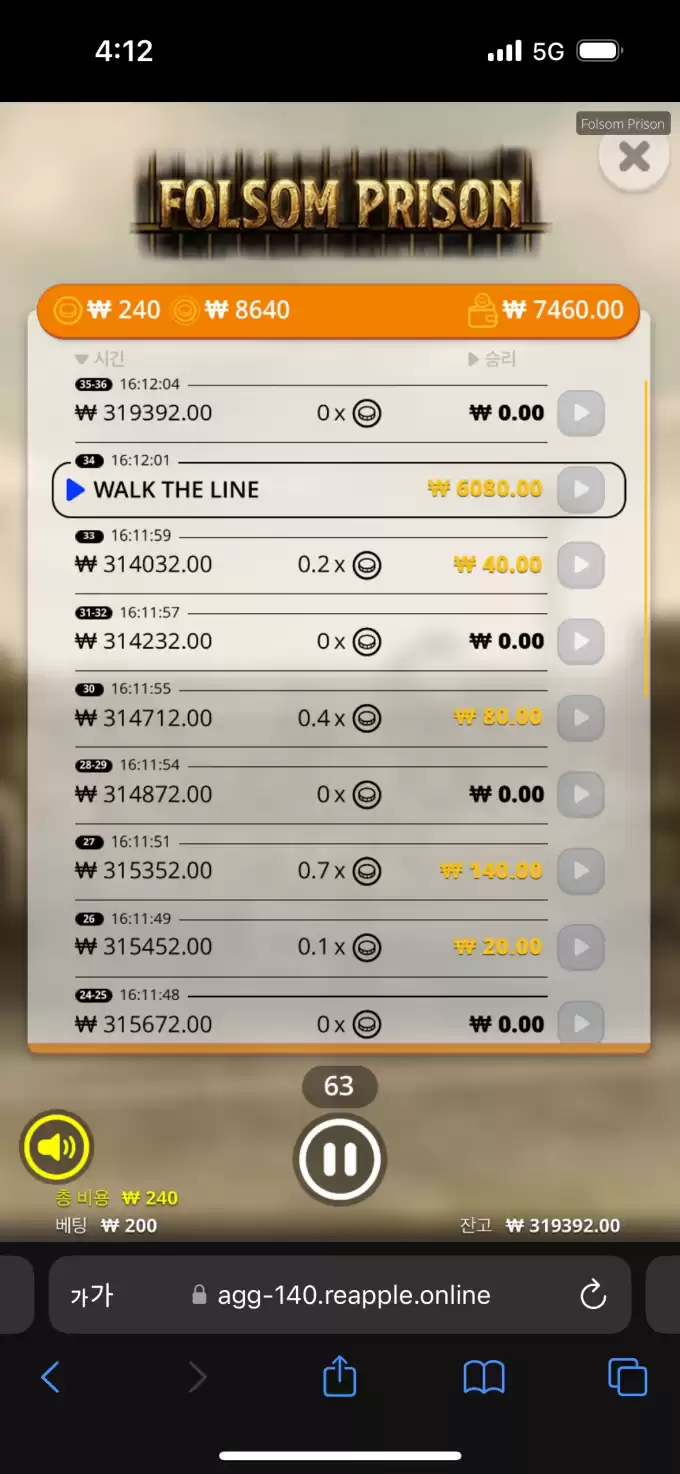Replay the 16:12:04 round
Screen dimensions: 680x1474
(581, 413)
